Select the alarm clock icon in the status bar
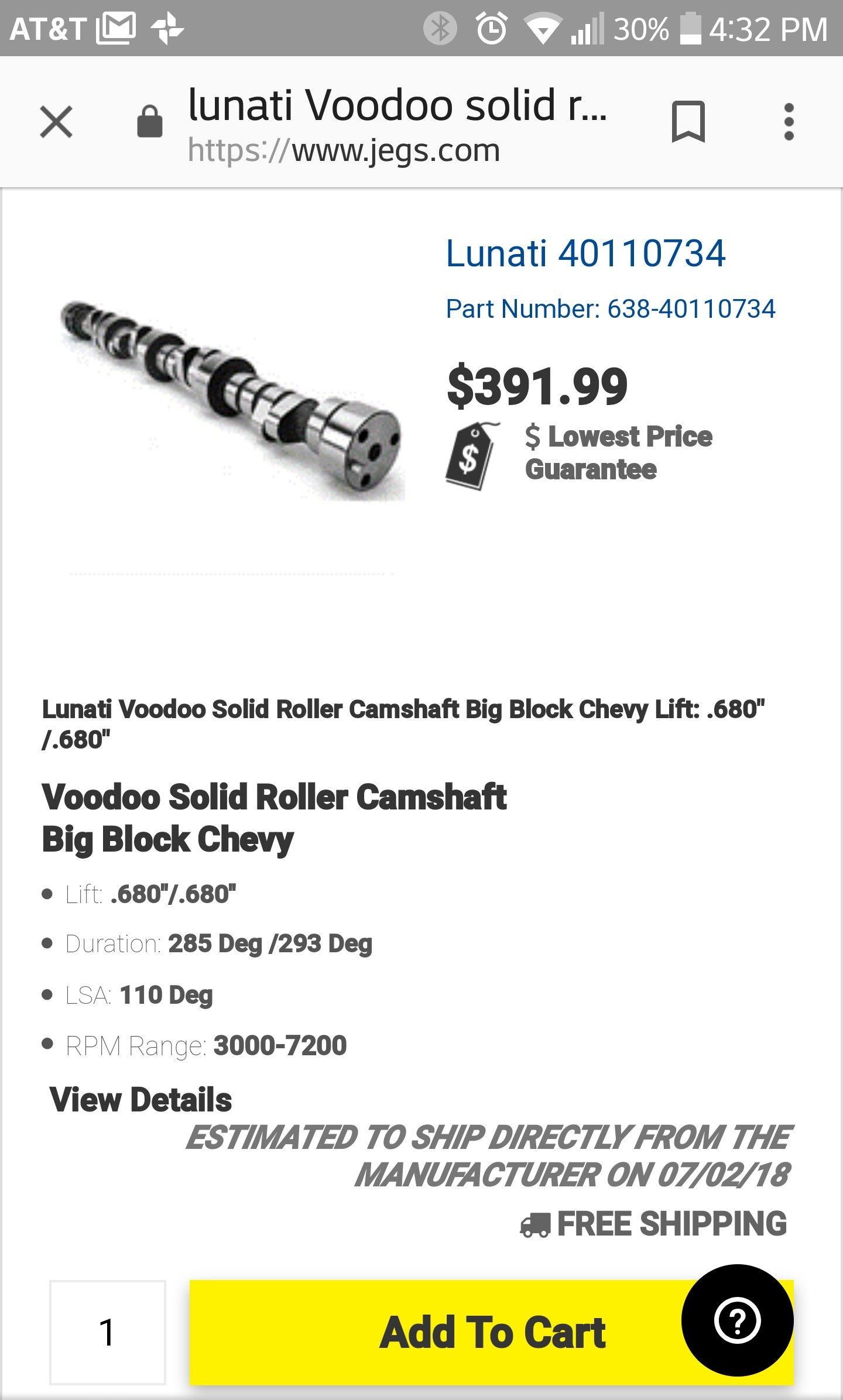Viewport: 843px width, 1400px height. click(x=489, y=26)
